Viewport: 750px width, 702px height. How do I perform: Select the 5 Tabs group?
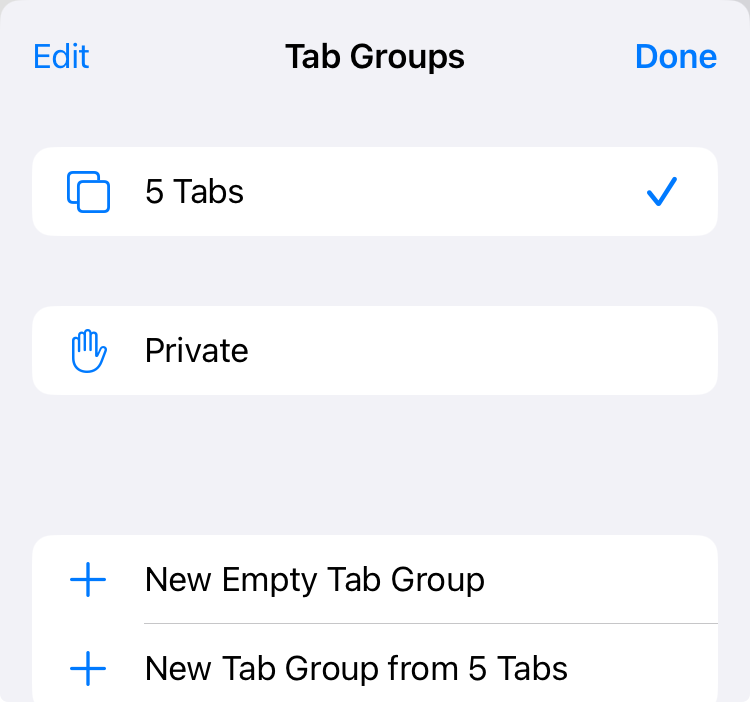point(374,192)
